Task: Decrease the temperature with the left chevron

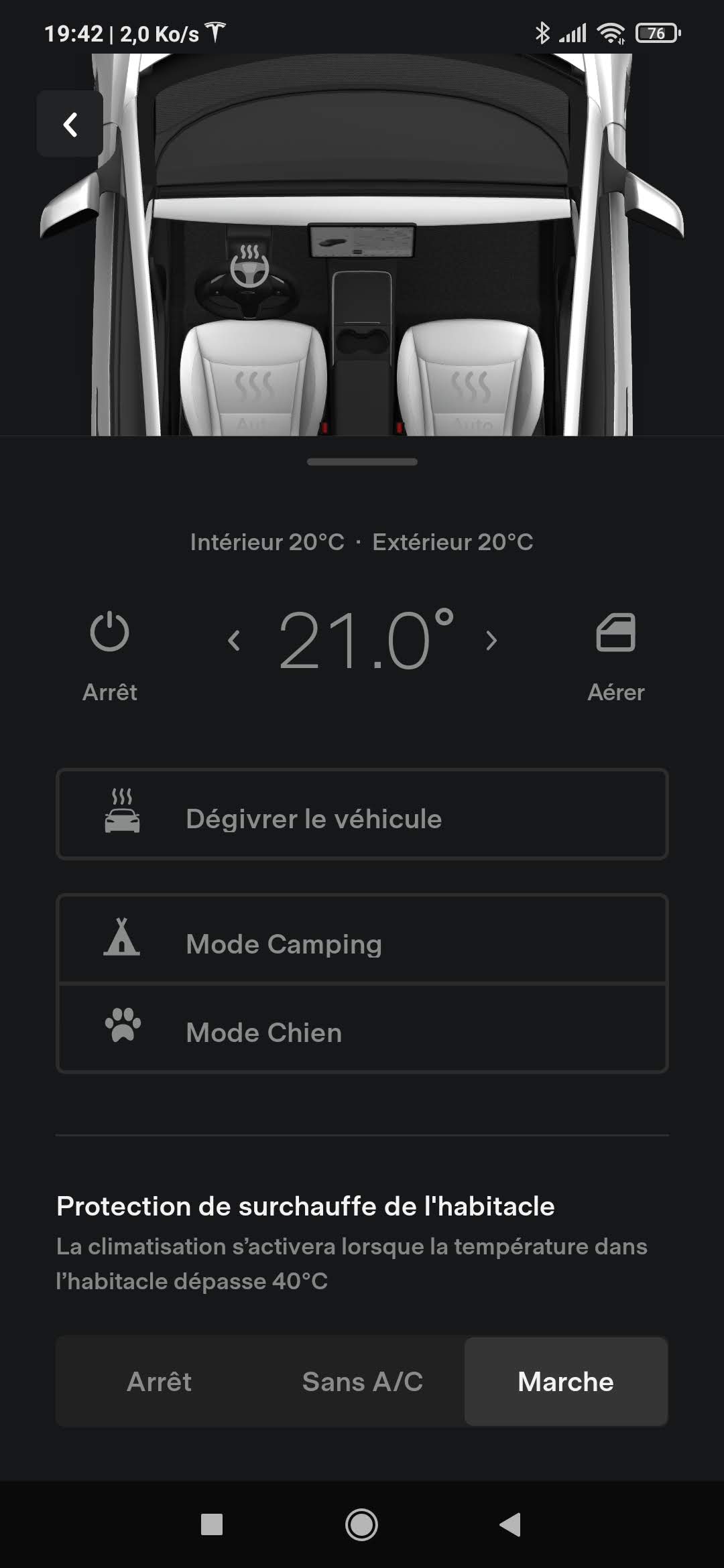Action: pyautogui.click(x=234, y=641)
